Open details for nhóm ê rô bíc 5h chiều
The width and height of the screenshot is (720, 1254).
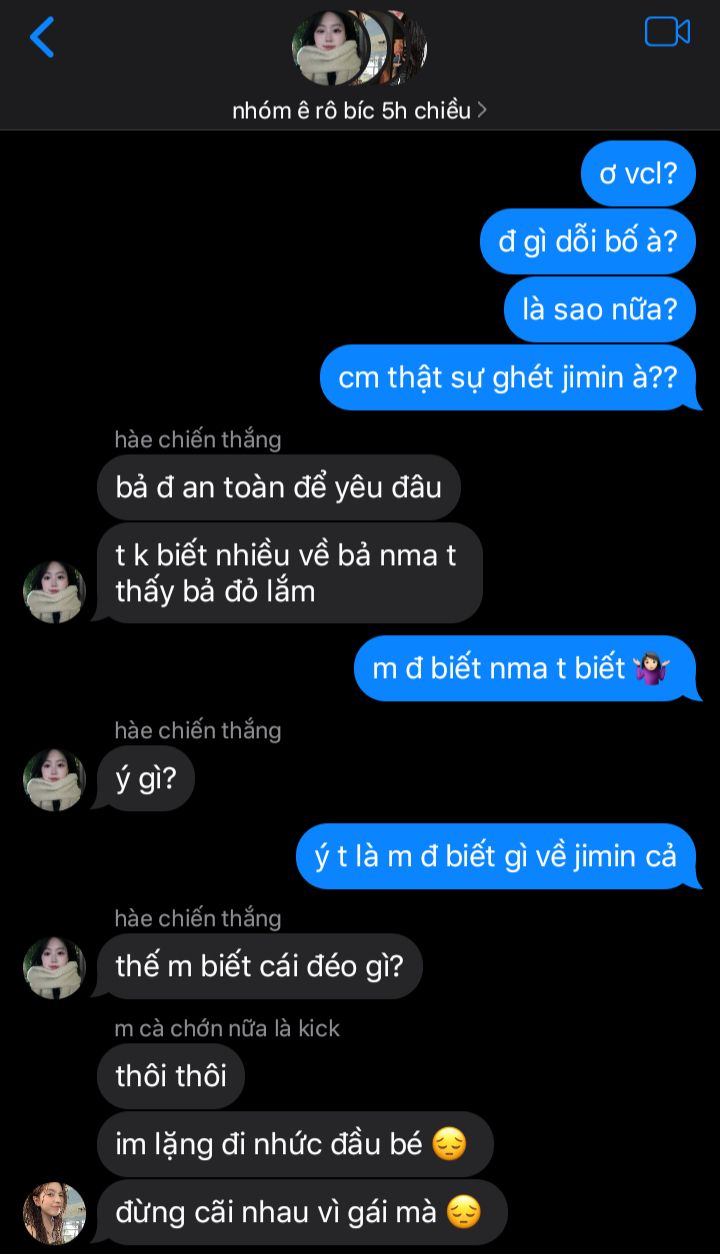[x=359, y=110]
